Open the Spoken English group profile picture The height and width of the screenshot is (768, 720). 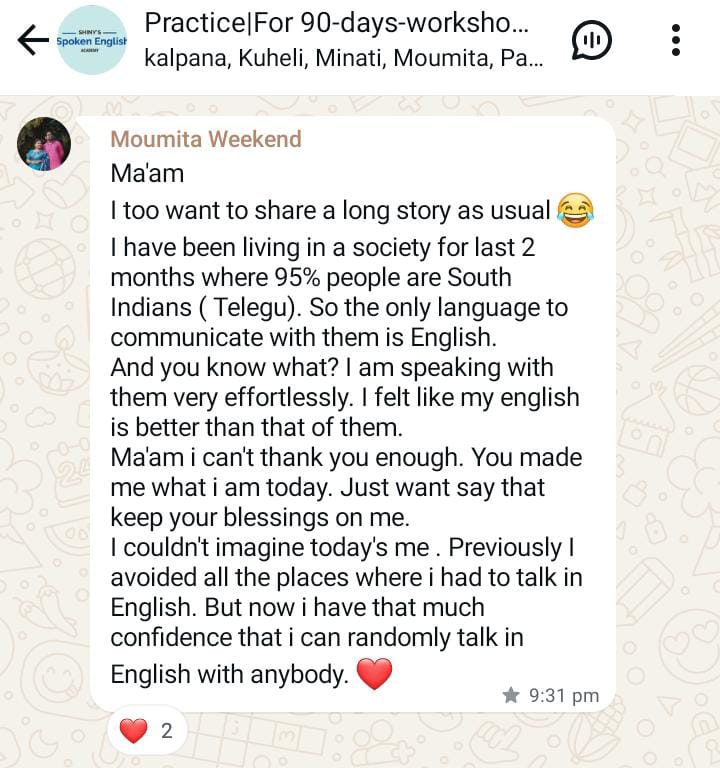click(x=92, y=40)
